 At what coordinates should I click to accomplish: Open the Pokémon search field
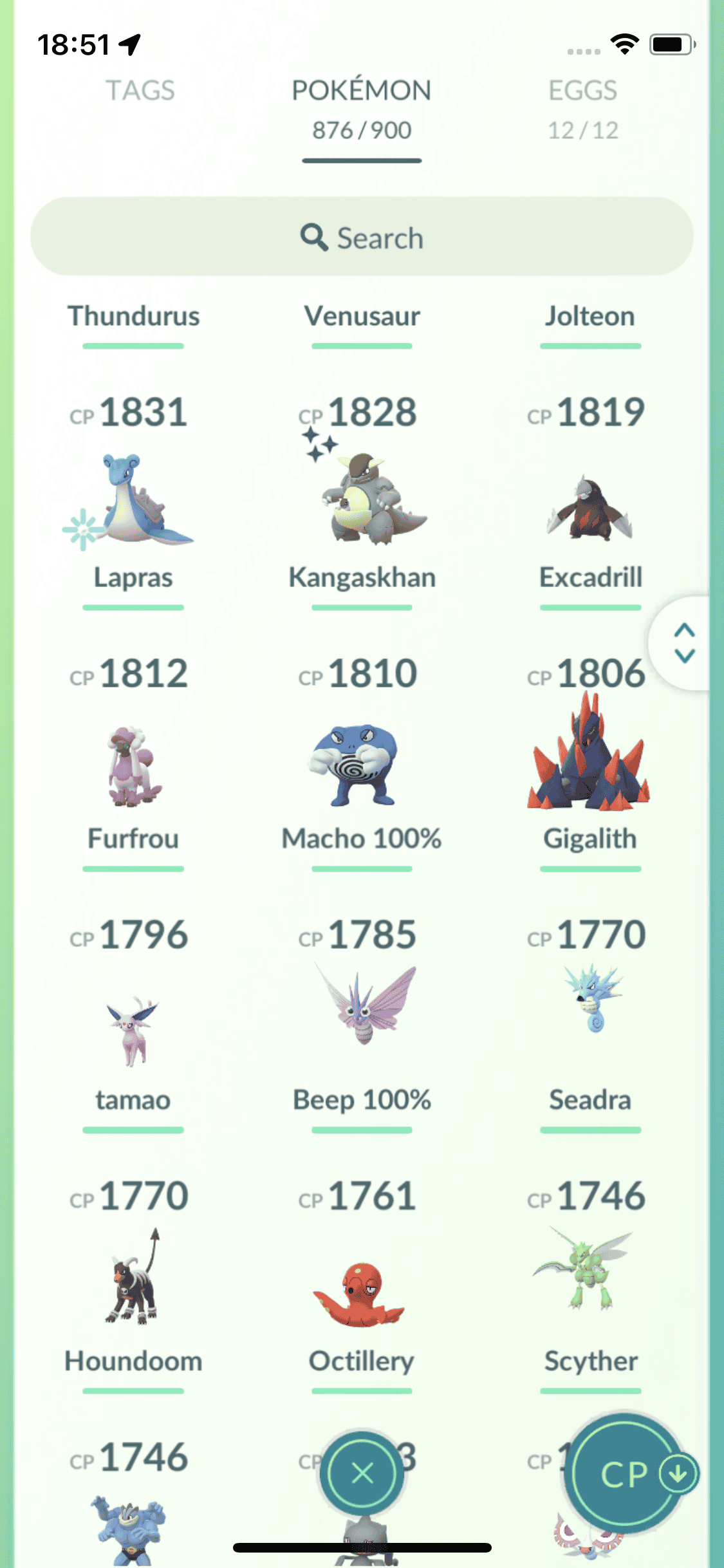pos(362,238)
